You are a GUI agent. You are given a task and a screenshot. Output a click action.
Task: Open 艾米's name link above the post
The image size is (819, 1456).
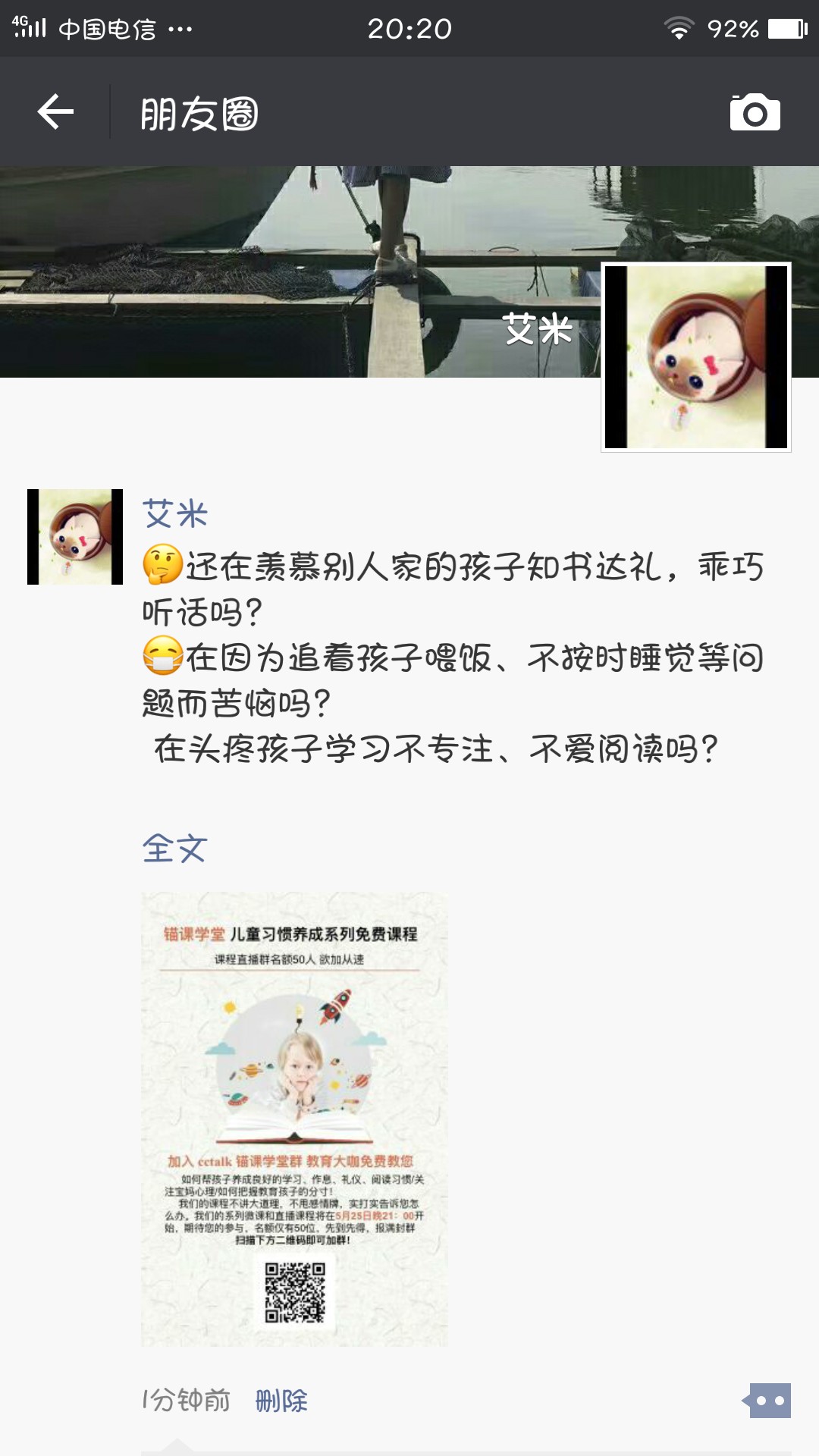(174, 514)
